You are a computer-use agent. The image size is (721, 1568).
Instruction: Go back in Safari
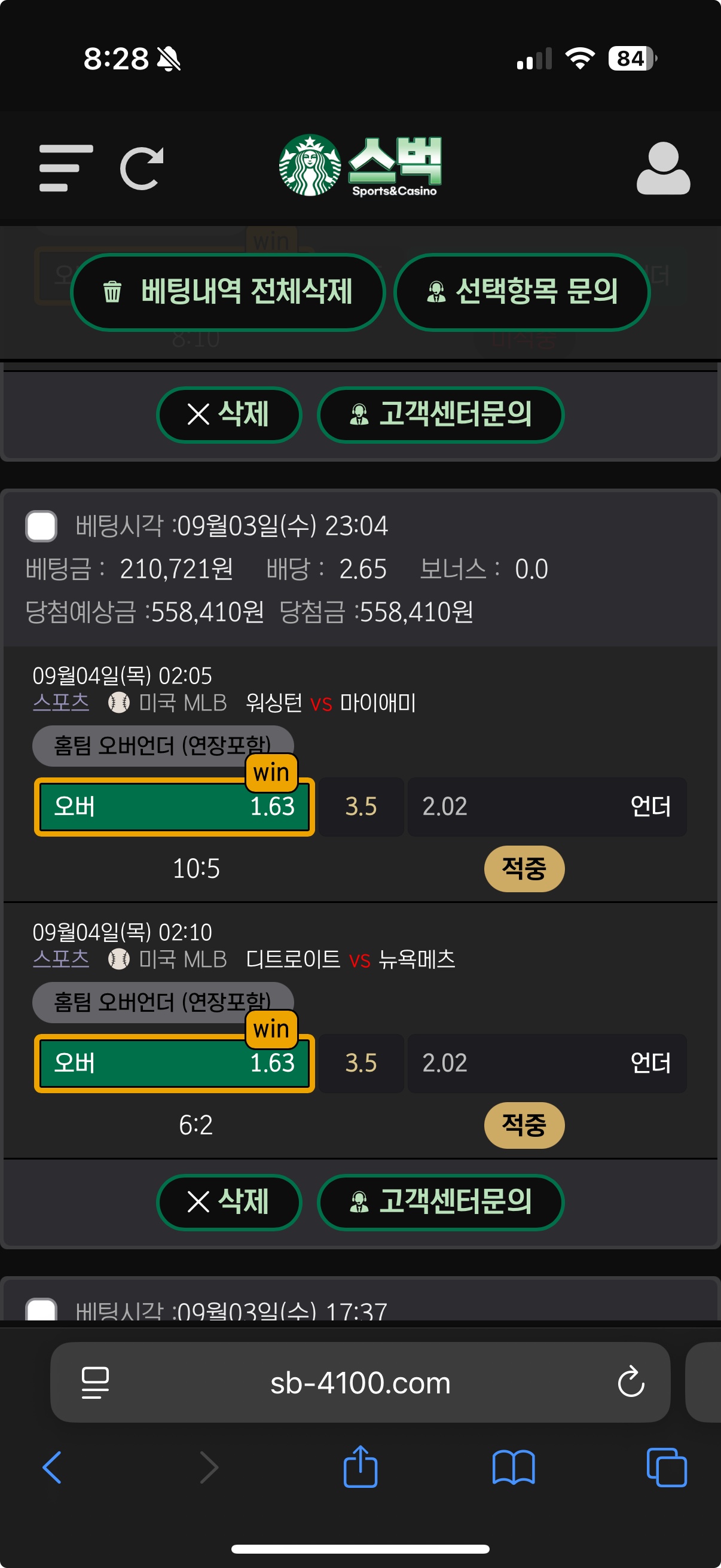tap(53, 1467)
